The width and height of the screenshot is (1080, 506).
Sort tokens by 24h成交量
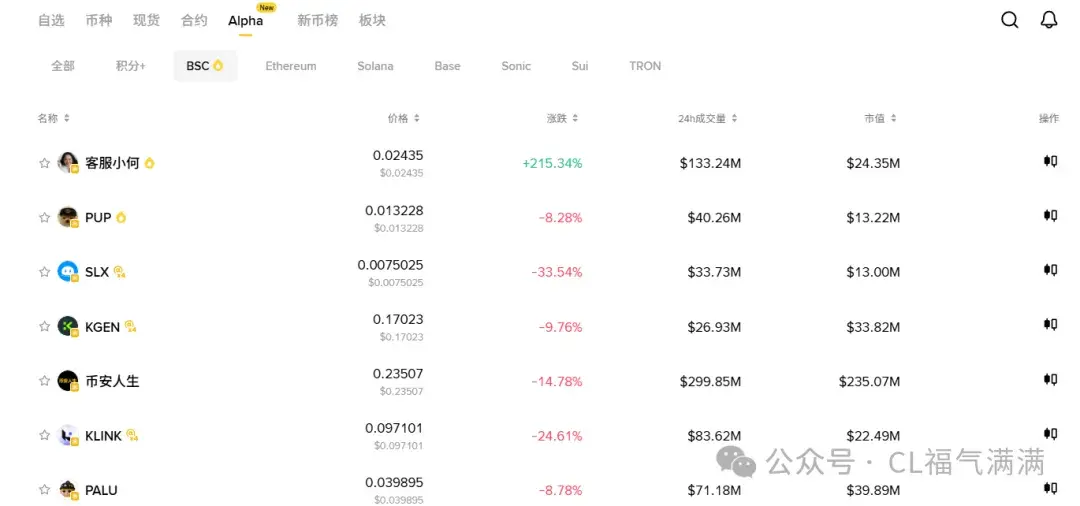[707, 118]
